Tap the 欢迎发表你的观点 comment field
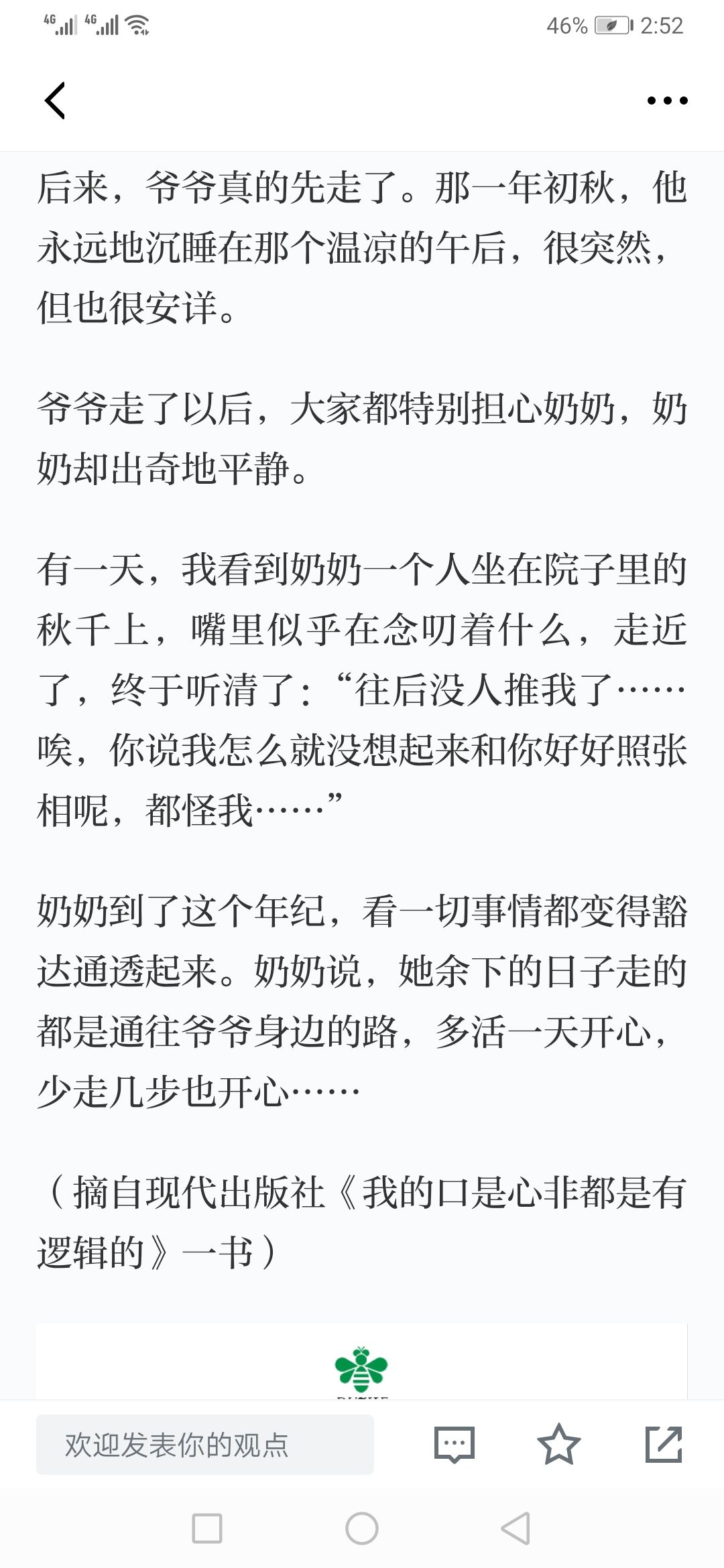This screenshot has width=724, height=1568. tap(205, 1445)
